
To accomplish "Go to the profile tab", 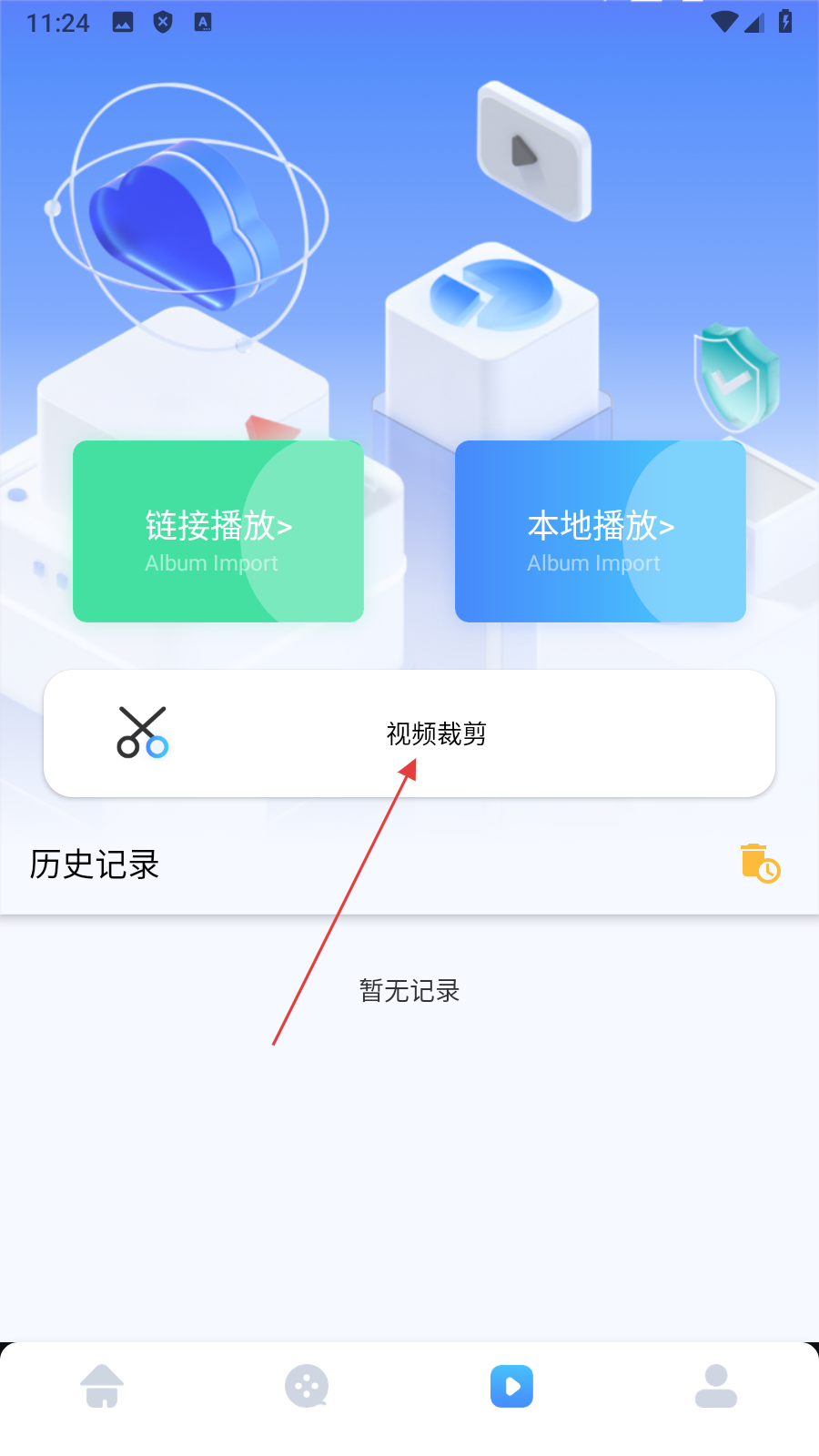I will coord(716,1386).
